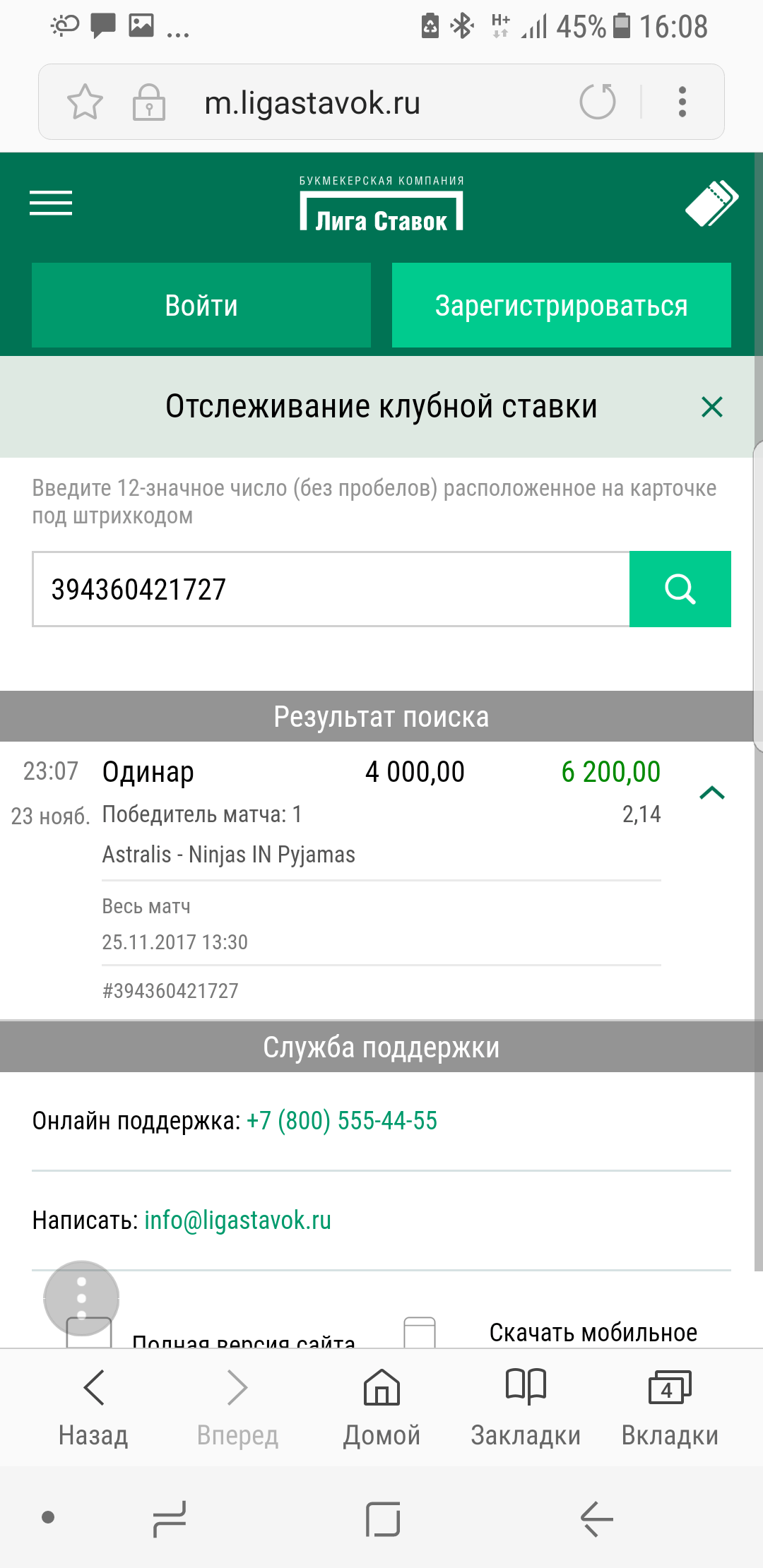Close the Отслеживание клубной ставки panel

click(711, 407)
